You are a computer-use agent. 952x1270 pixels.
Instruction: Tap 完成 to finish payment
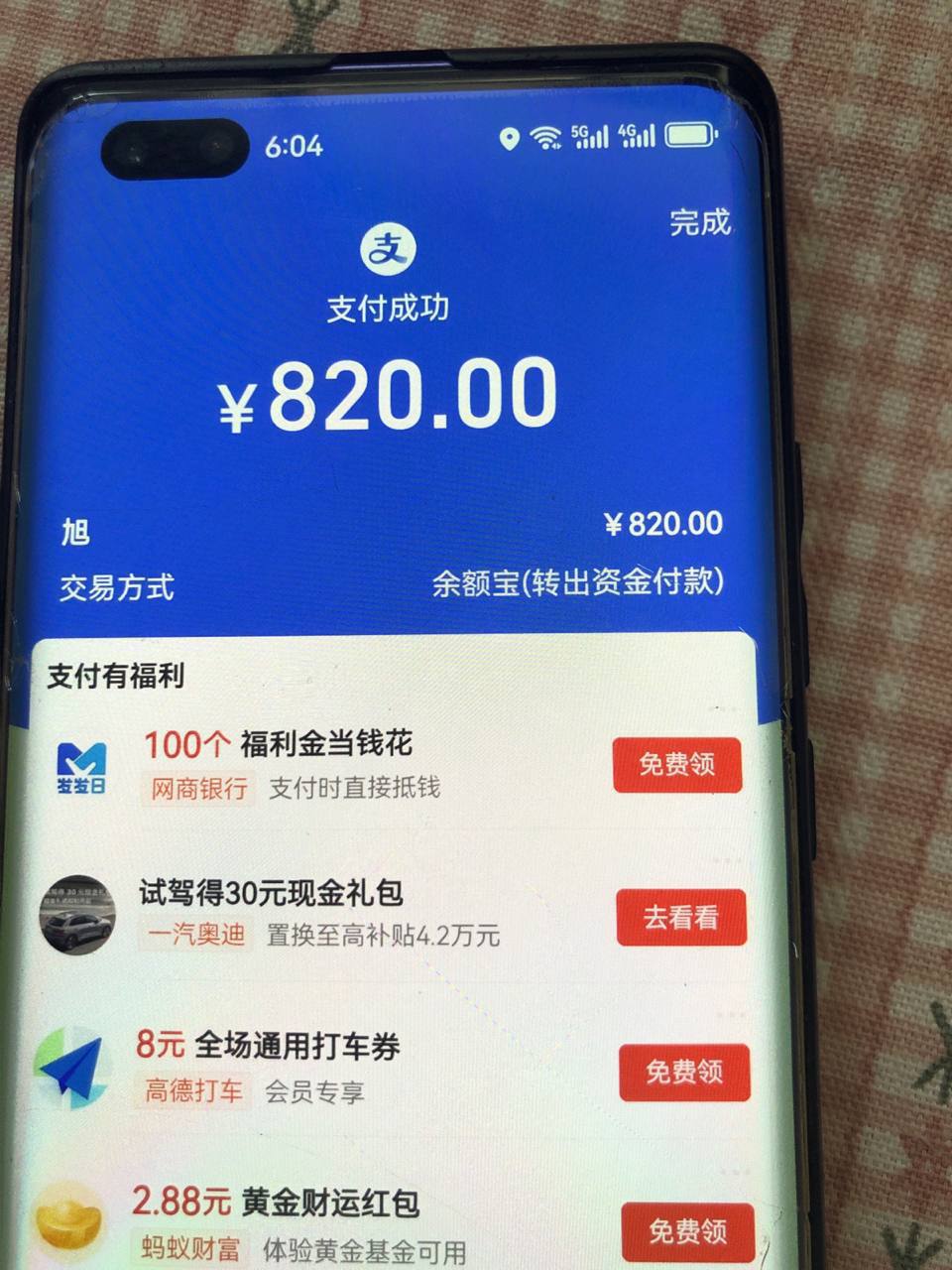pyautogui.click(x=699, y=222)
